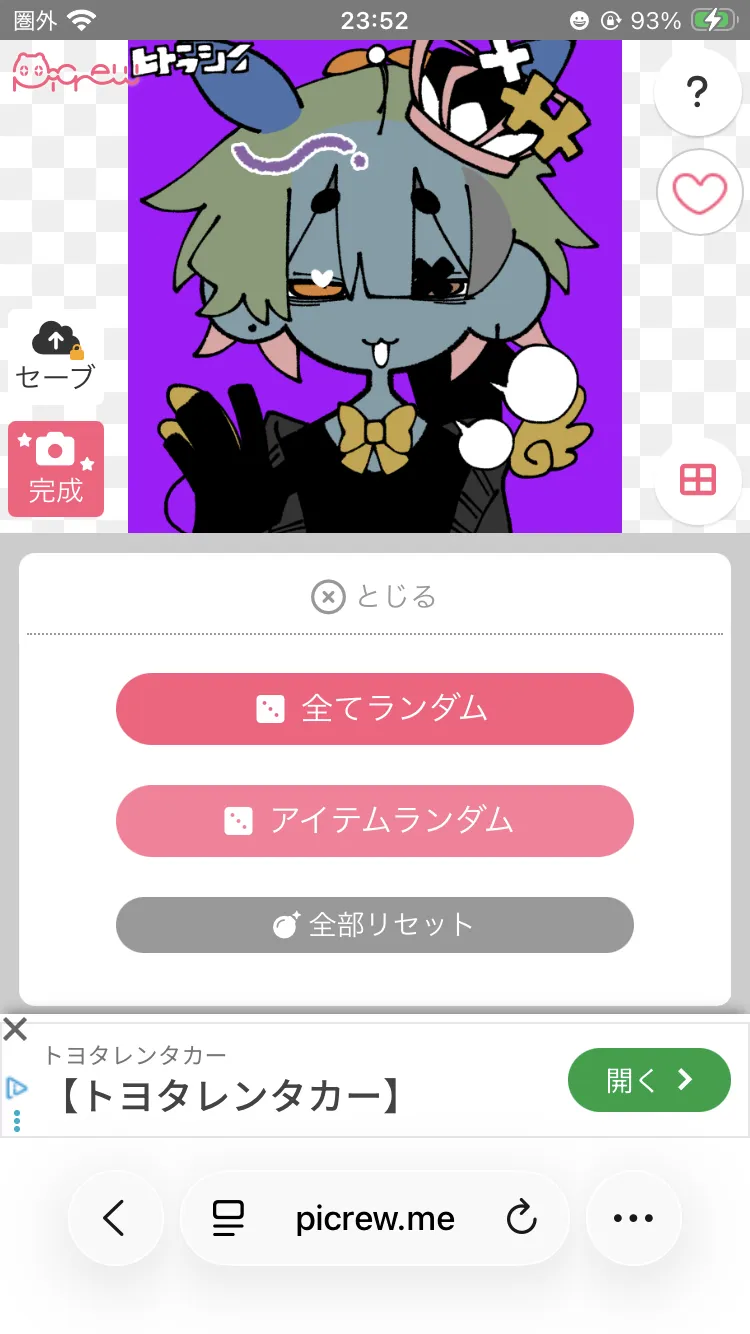Open the grid layout button
The height and width of the screenshot is (1334, 750).
698,480
